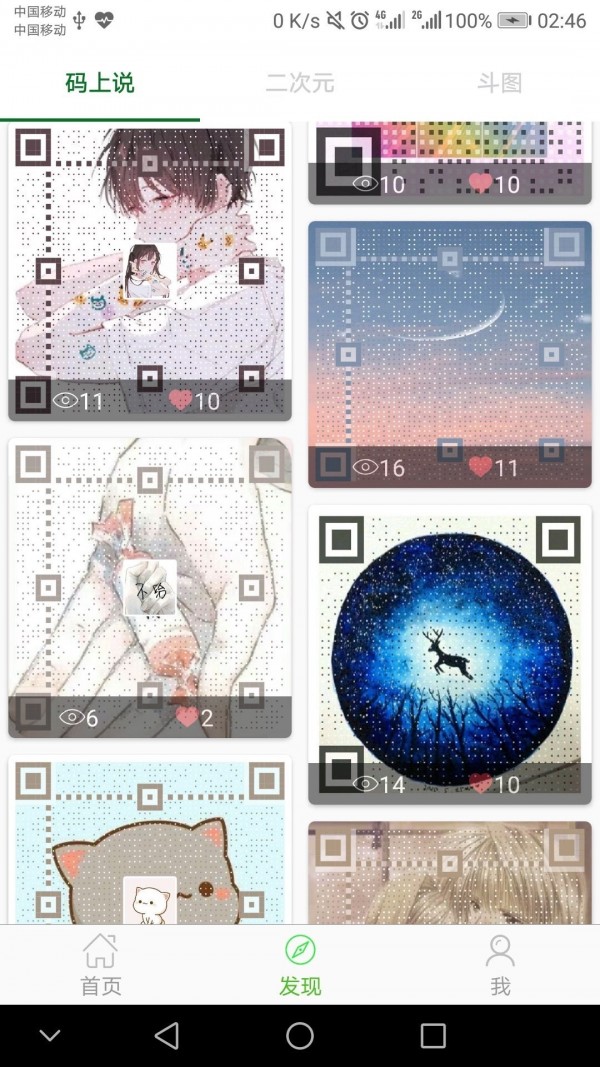Switch to the 斗图 tab
The image size is (600, 1067).
[x=499, y=83]
